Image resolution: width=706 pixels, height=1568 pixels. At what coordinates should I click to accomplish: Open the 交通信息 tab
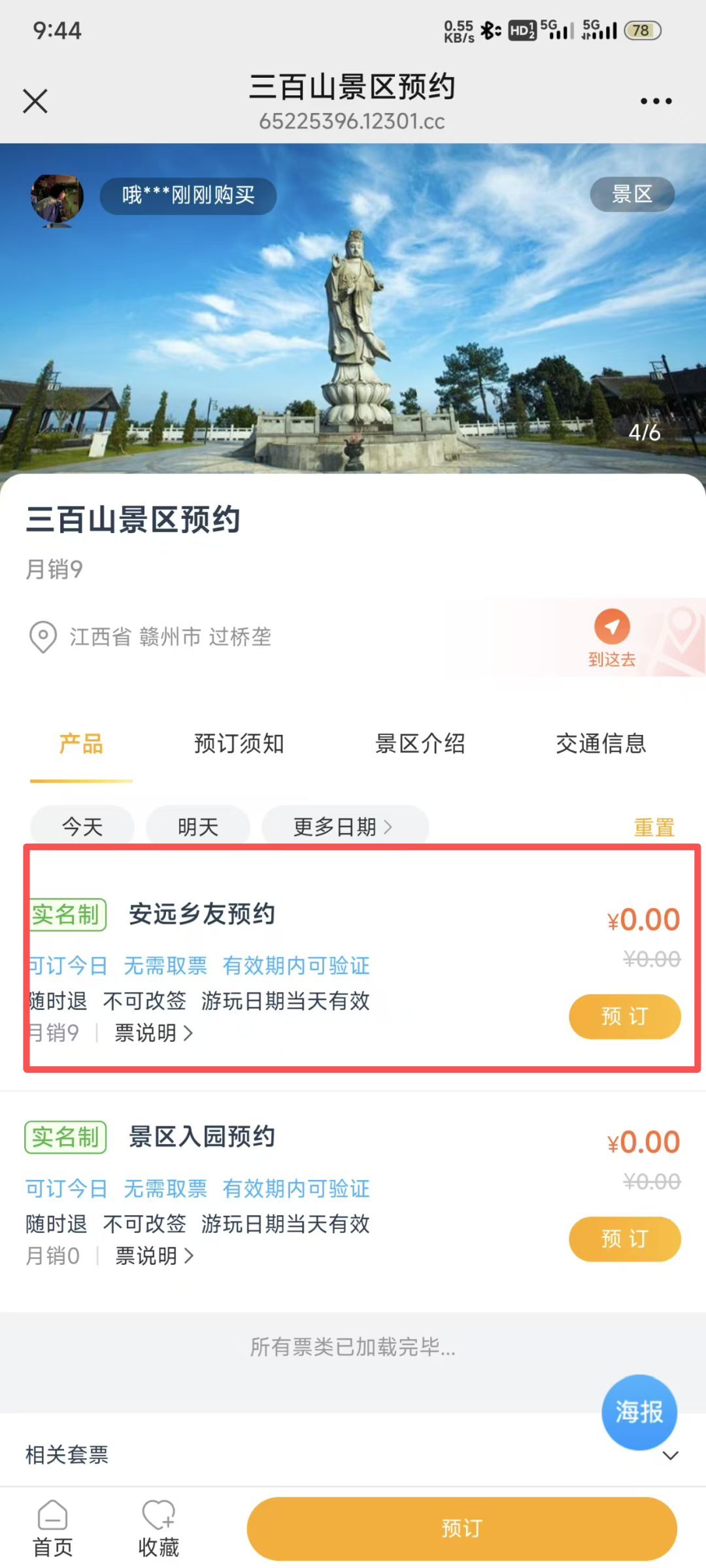(x=601, y=743)
